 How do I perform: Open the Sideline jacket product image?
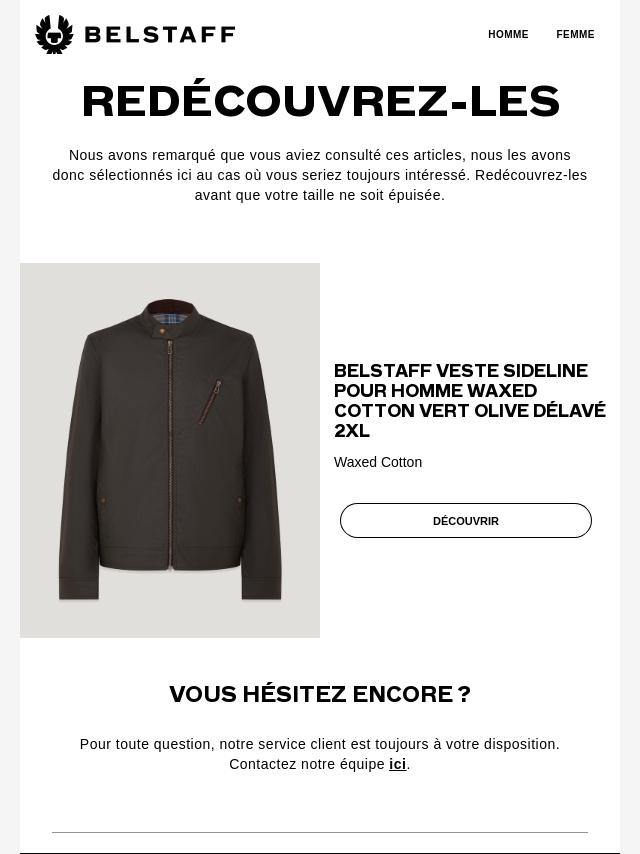pyautogui.click(x=170, y=450)
